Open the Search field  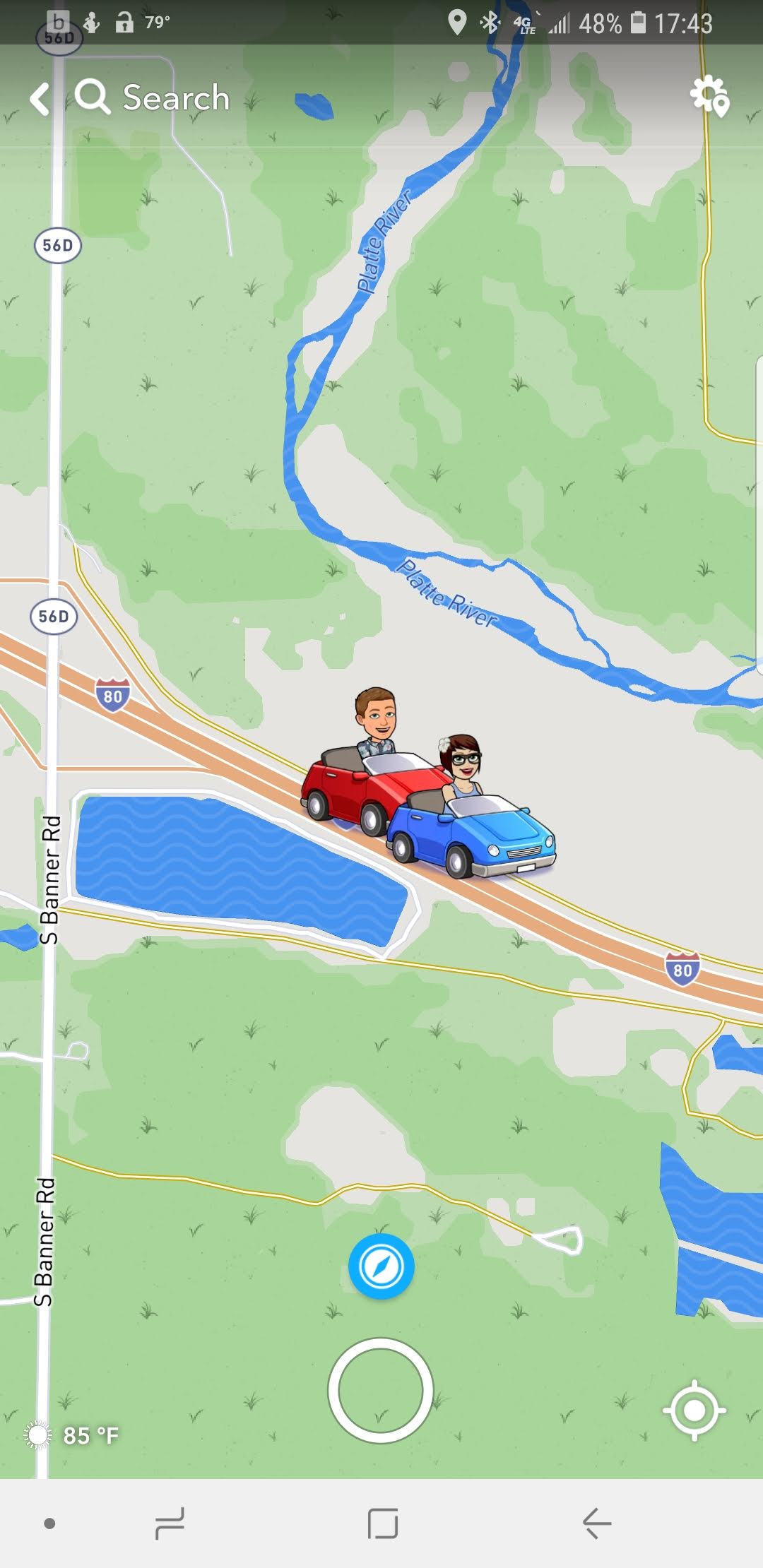[x=175, y=97]
